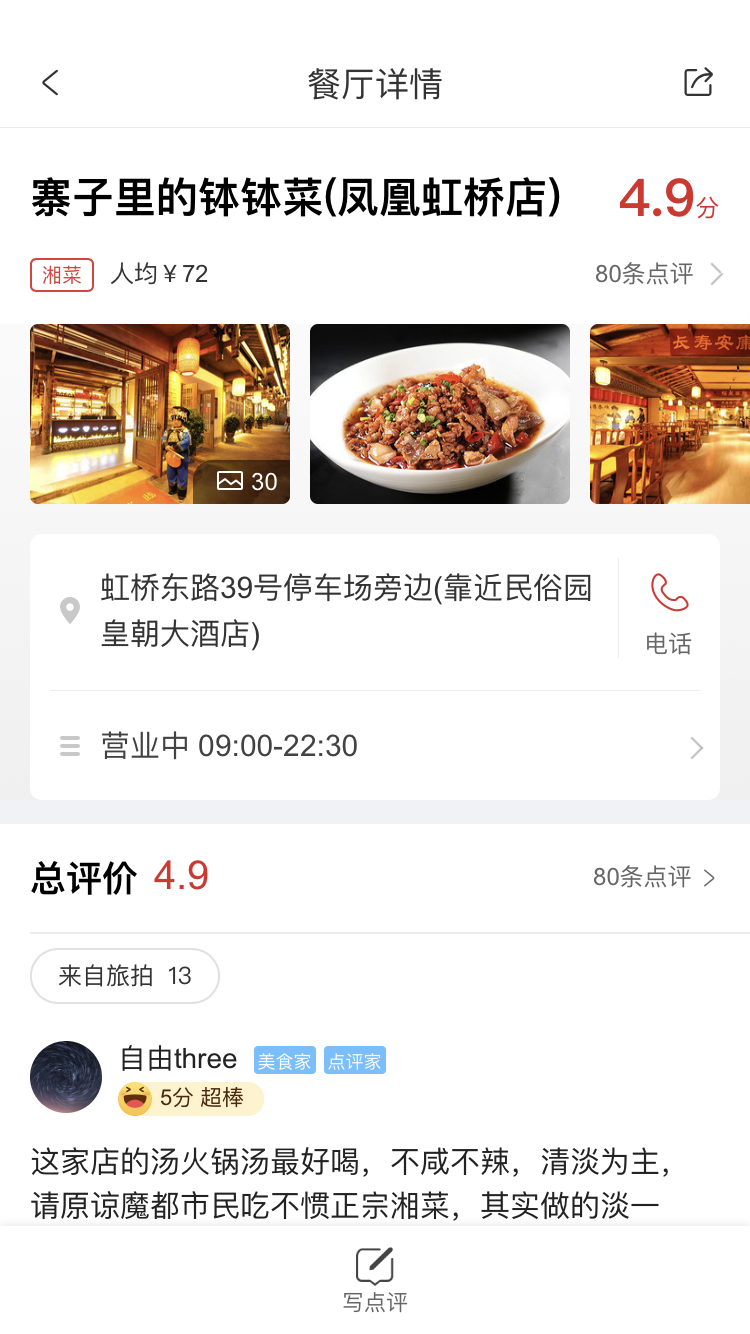Share this restaurant page
Viewport: 750px width, 1334px height.
pyautogui.click(x=698, y=83)
